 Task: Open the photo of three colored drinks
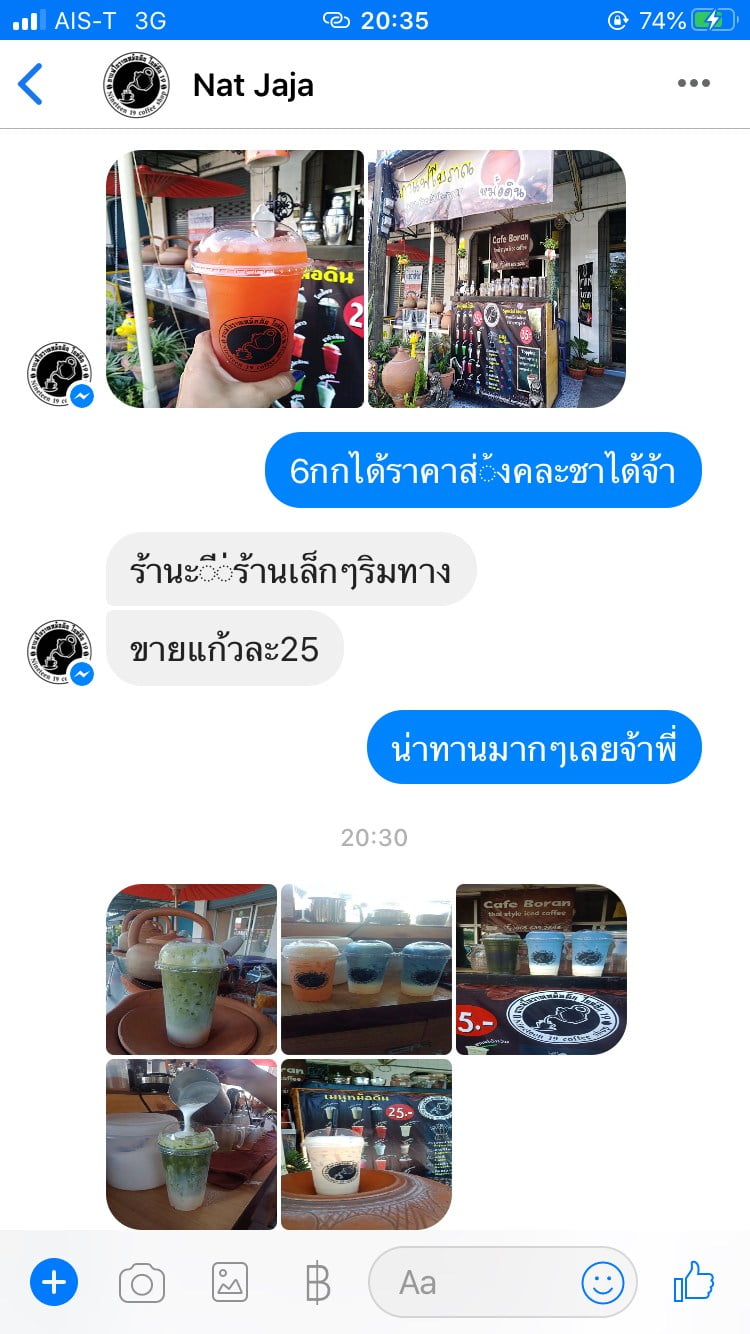[x=366, y=969]
